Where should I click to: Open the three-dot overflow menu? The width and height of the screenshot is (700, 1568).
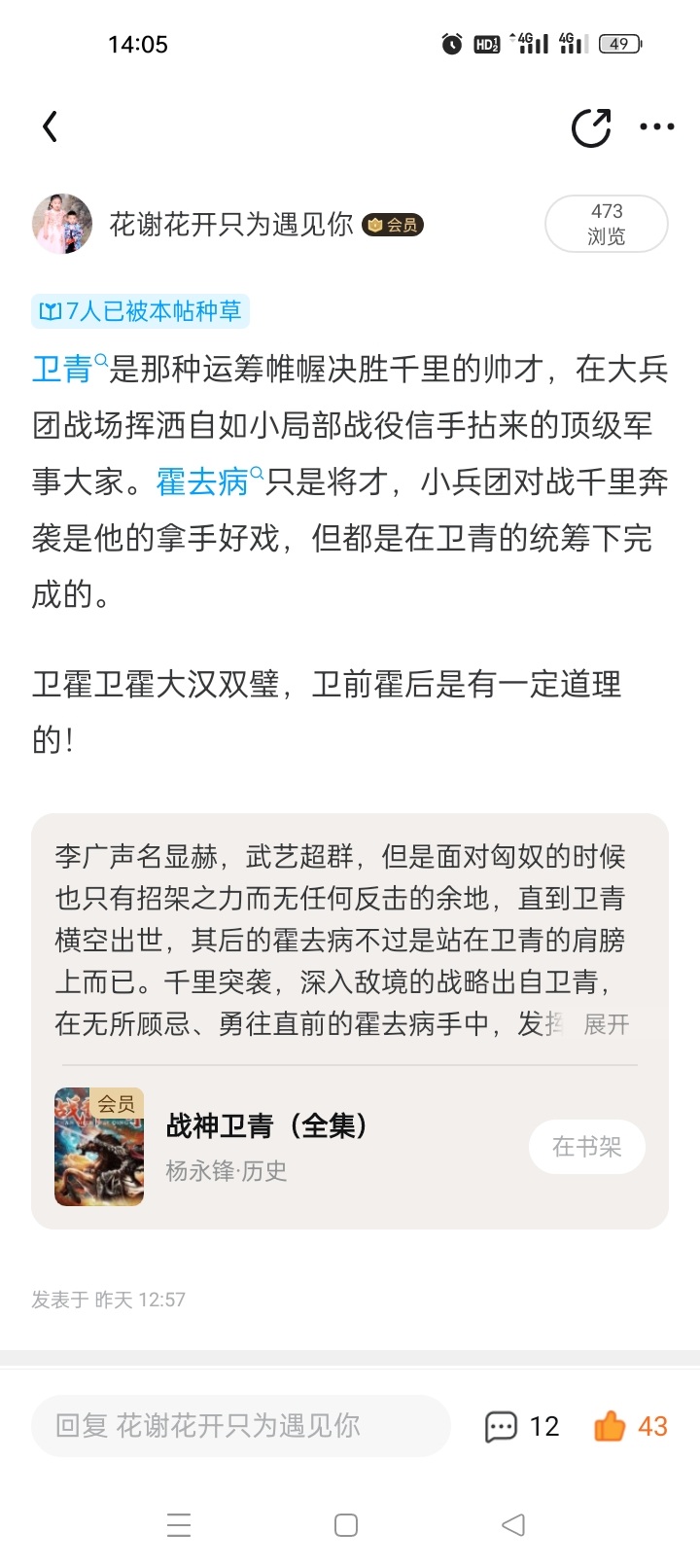(657, 127)
